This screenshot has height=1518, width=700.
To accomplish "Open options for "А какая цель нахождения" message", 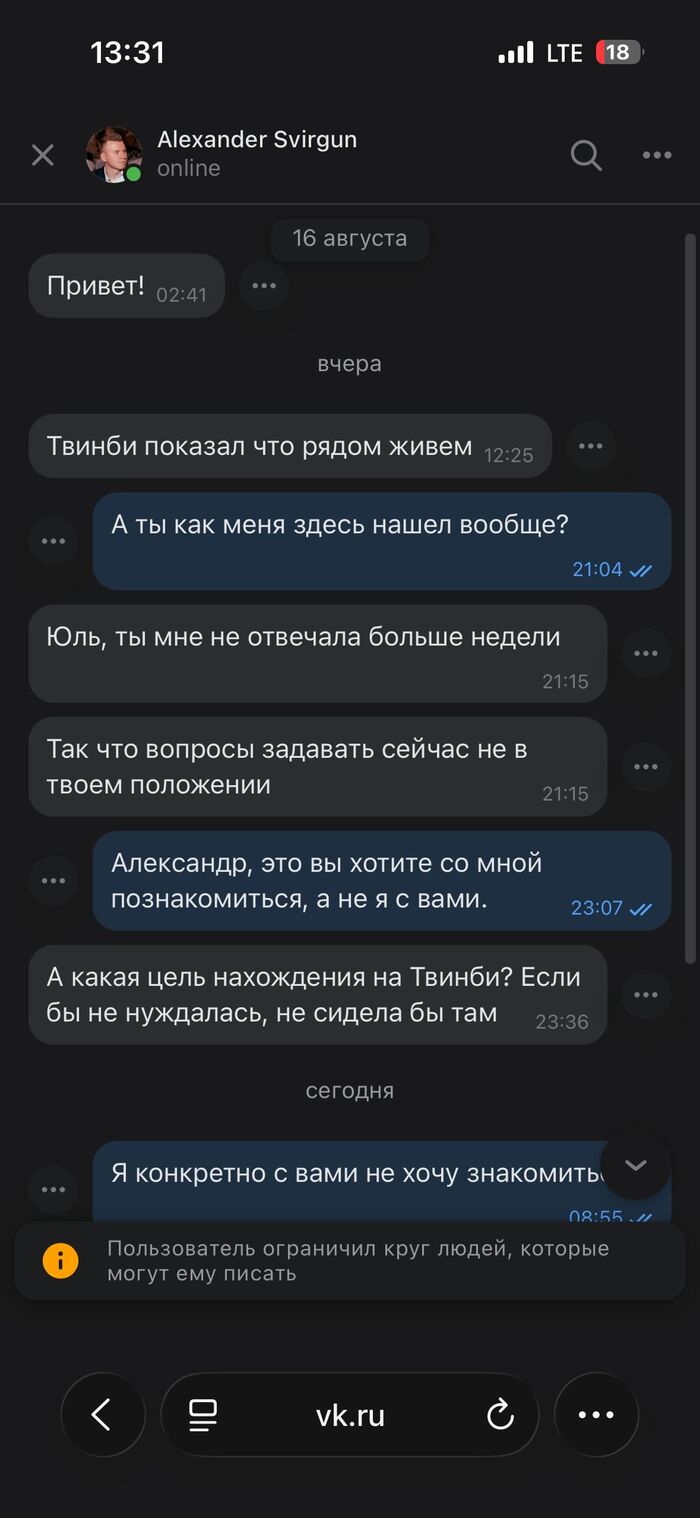I will pos(646,995).
